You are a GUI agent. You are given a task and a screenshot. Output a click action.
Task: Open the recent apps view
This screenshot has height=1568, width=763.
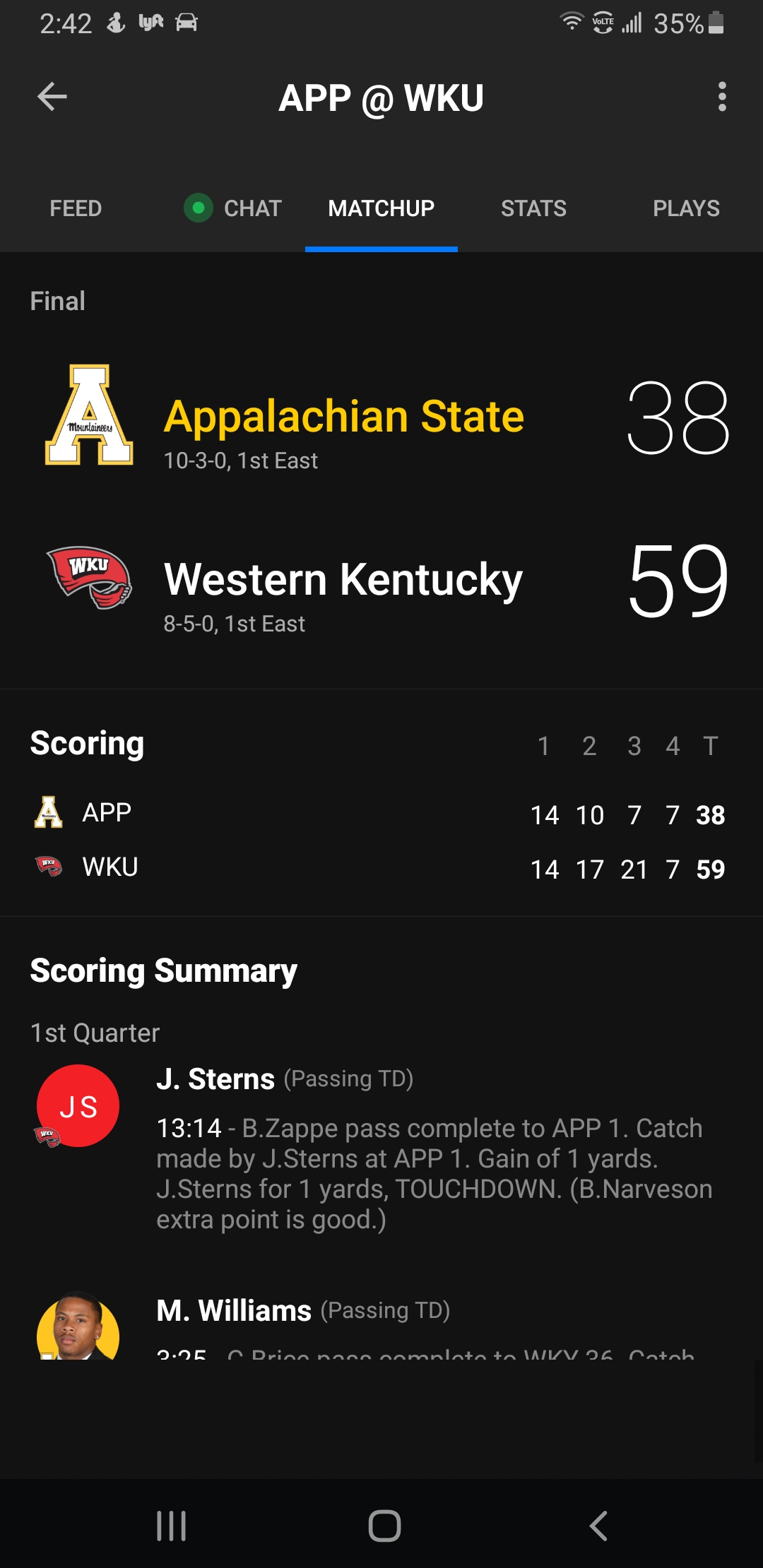(172, 1526)
